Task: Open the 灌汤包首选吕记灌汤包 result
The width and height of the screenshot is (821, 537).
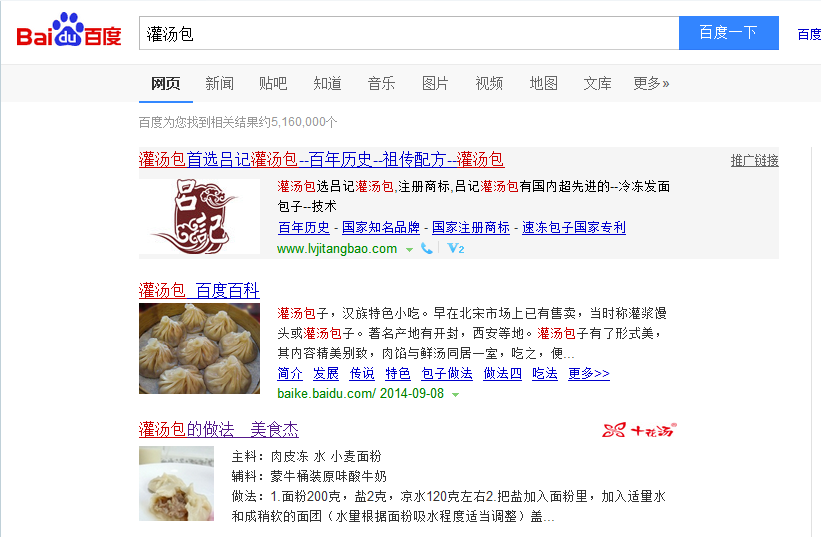Action: click(x=321, y=159)
